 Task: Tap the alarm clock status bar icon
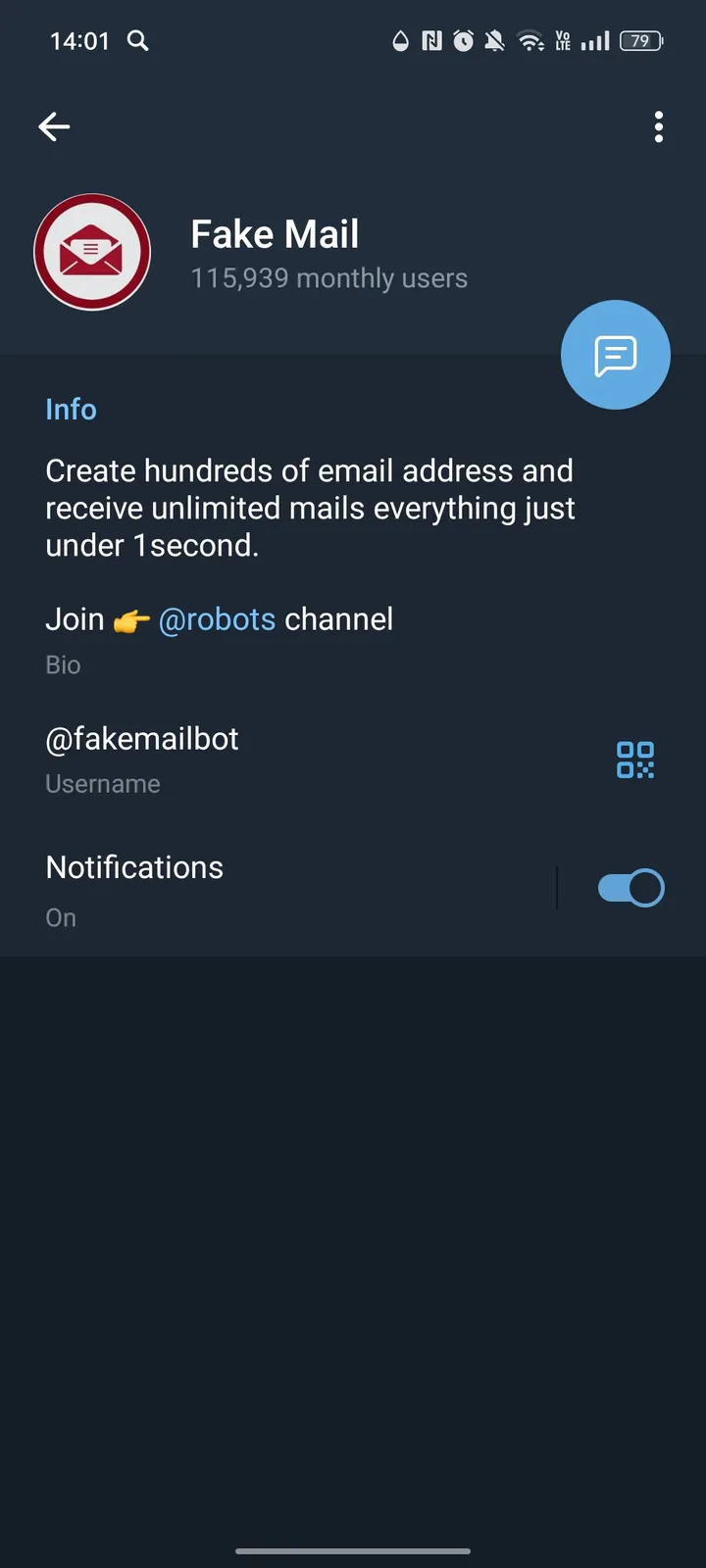click(x=464, y=41)
